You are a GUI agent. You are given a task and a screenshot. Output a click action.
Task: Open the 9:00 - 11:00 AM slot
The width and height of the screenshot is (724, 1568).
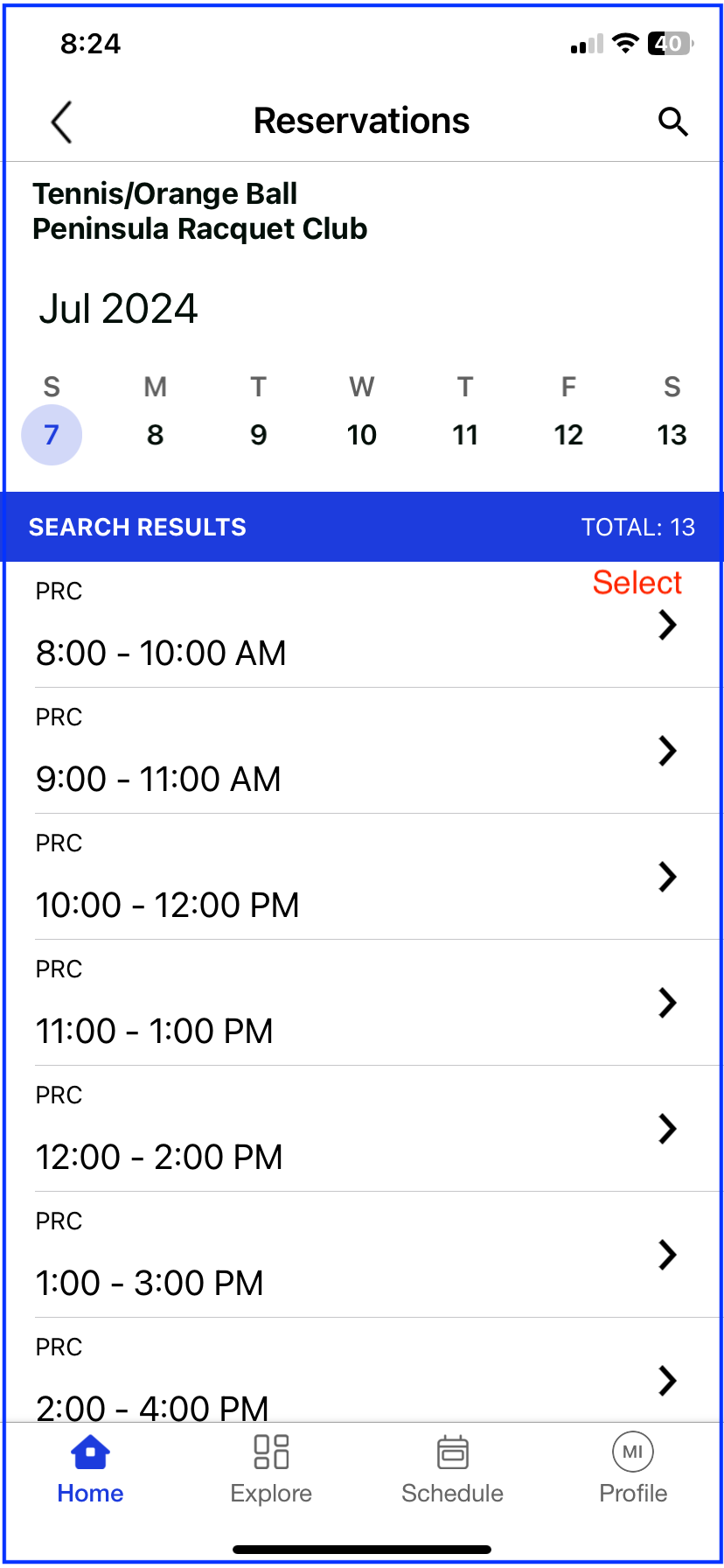[x=362, y=751]
